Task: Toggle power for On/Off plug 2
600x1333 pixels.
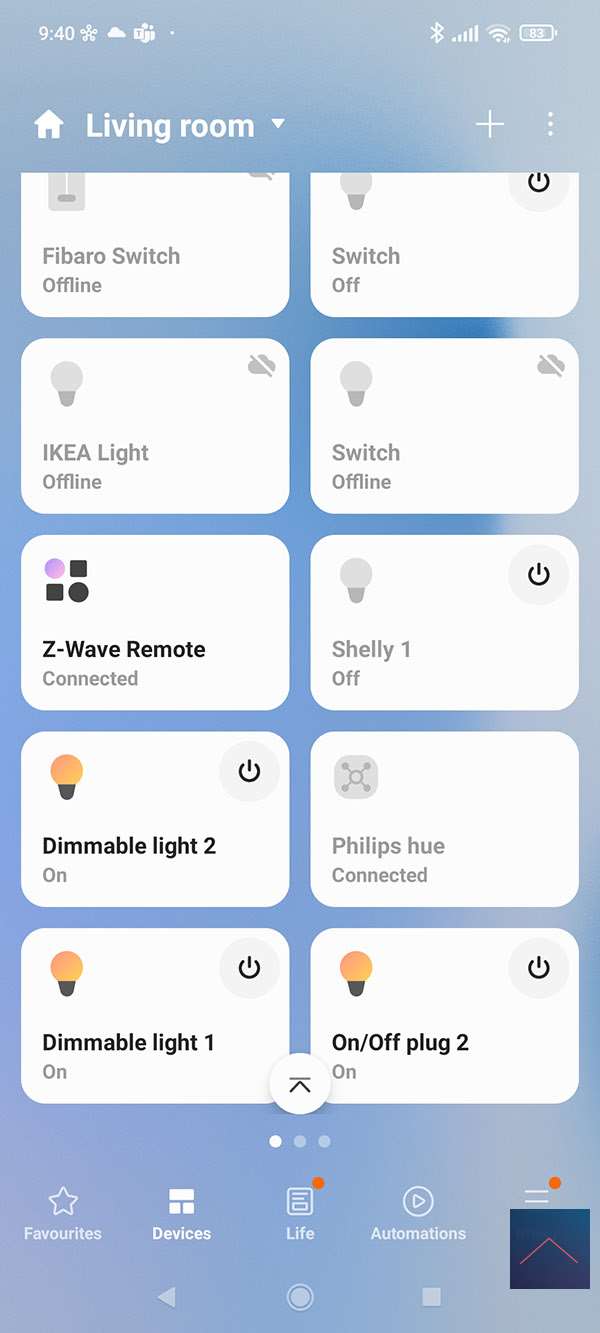Action: point(538,968)
